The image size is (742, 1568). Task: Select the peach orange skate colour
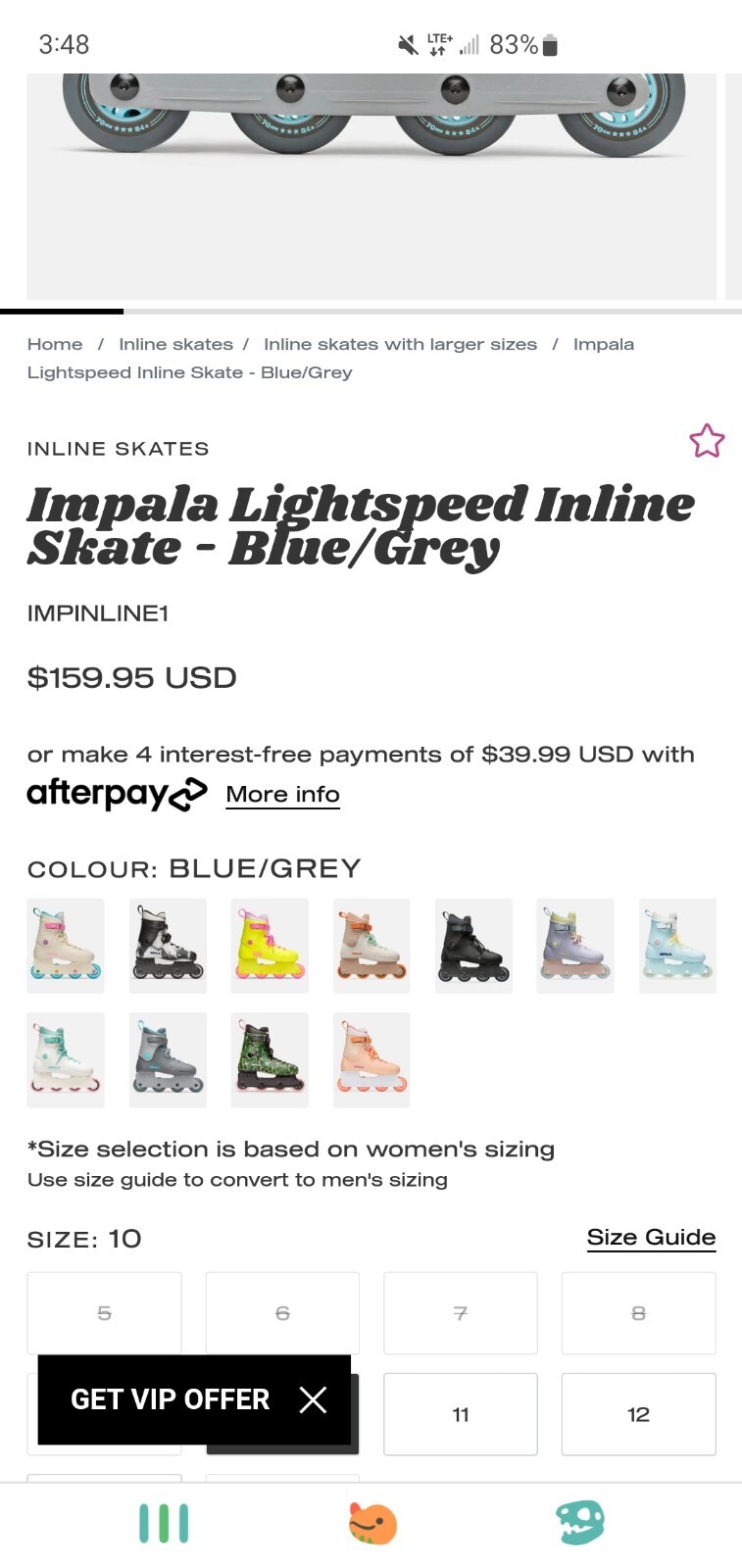pos(371,1059)
